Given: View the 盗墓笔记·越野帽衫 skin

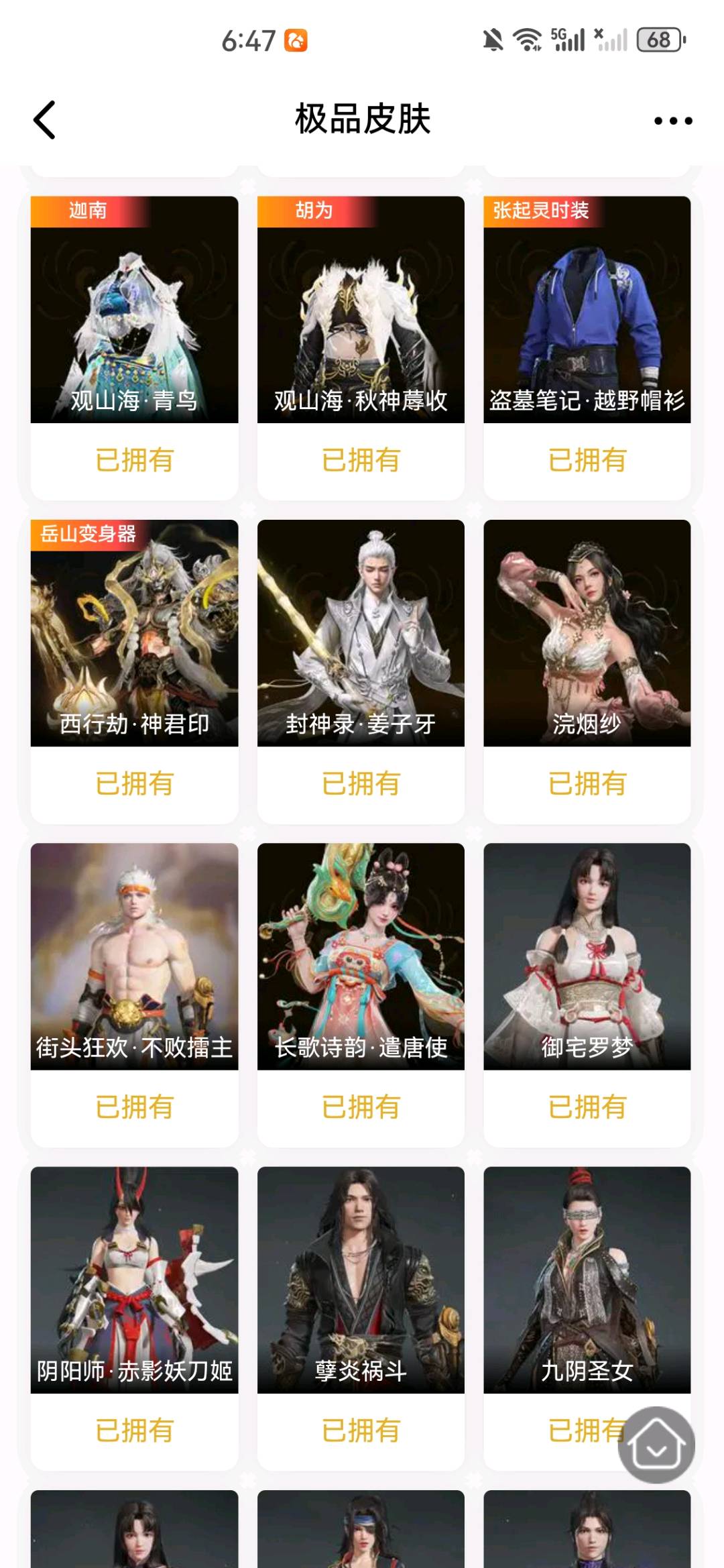Looking at the screenshot, I should tap(587, 310).
